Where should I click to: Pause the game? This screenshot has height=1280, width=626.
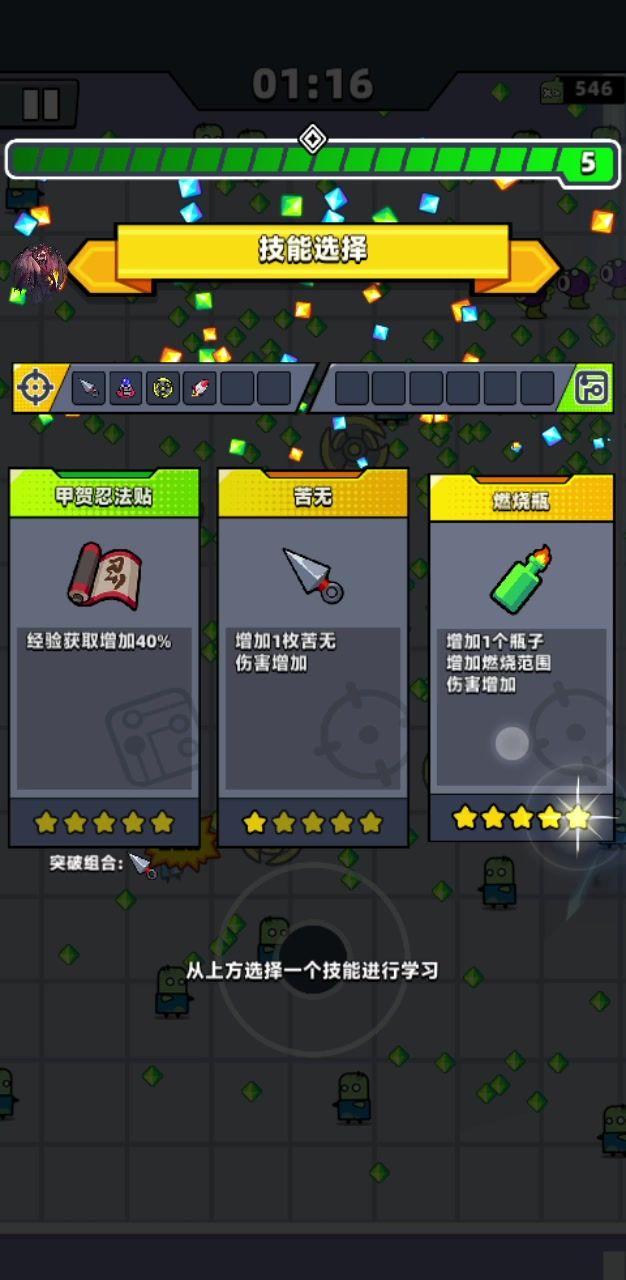click(x=40, y=104)
